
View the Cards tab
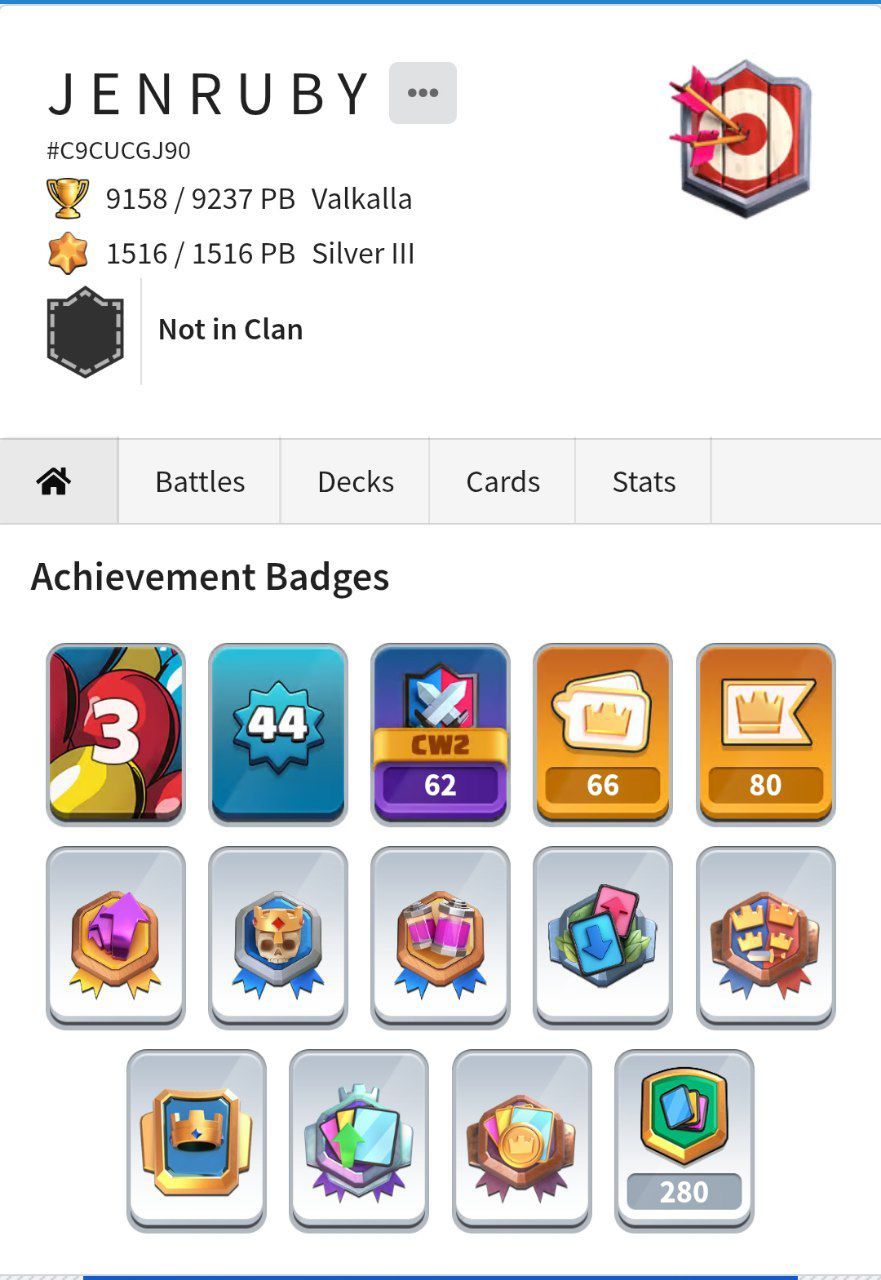[502, 482]
